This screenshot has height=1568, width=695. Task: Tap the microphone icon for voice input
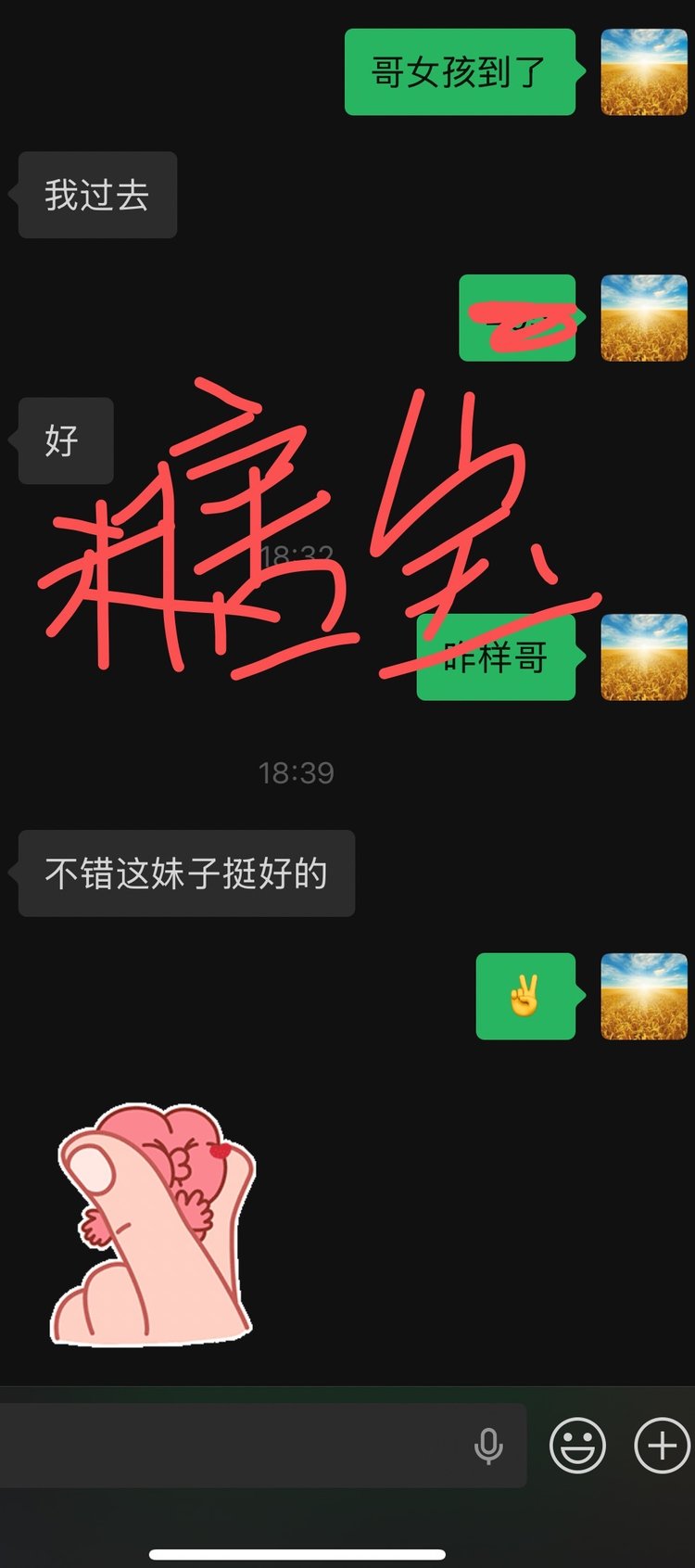pyautogui.click(x=488, y=1445)
